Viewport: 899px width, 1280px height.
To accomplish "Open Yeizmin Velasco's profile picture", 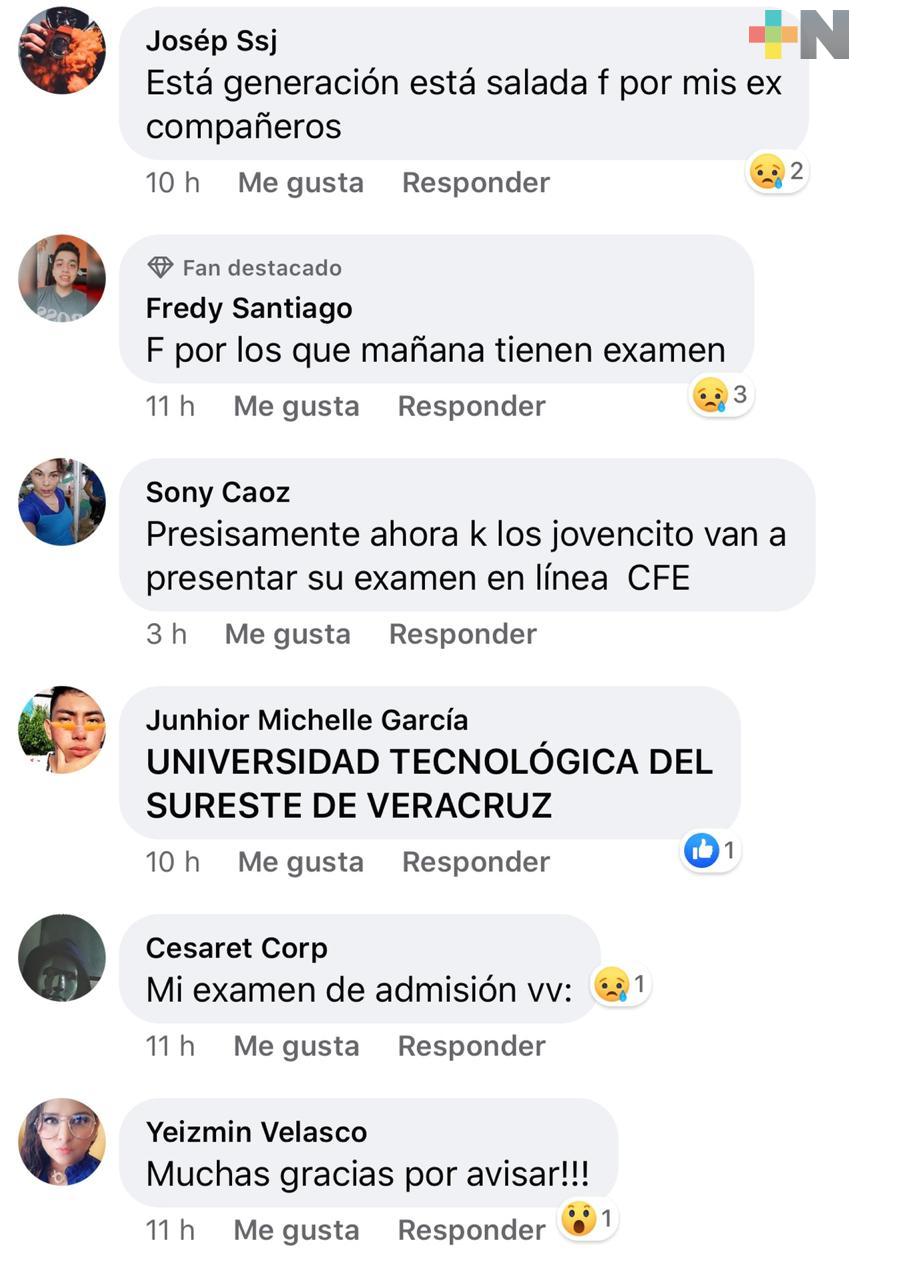I will point(62,1142).
